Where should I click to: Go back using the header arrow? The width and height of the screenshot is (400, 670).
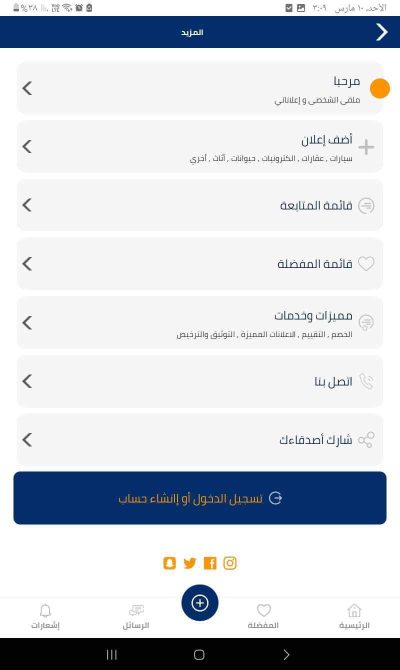point(382,32)
